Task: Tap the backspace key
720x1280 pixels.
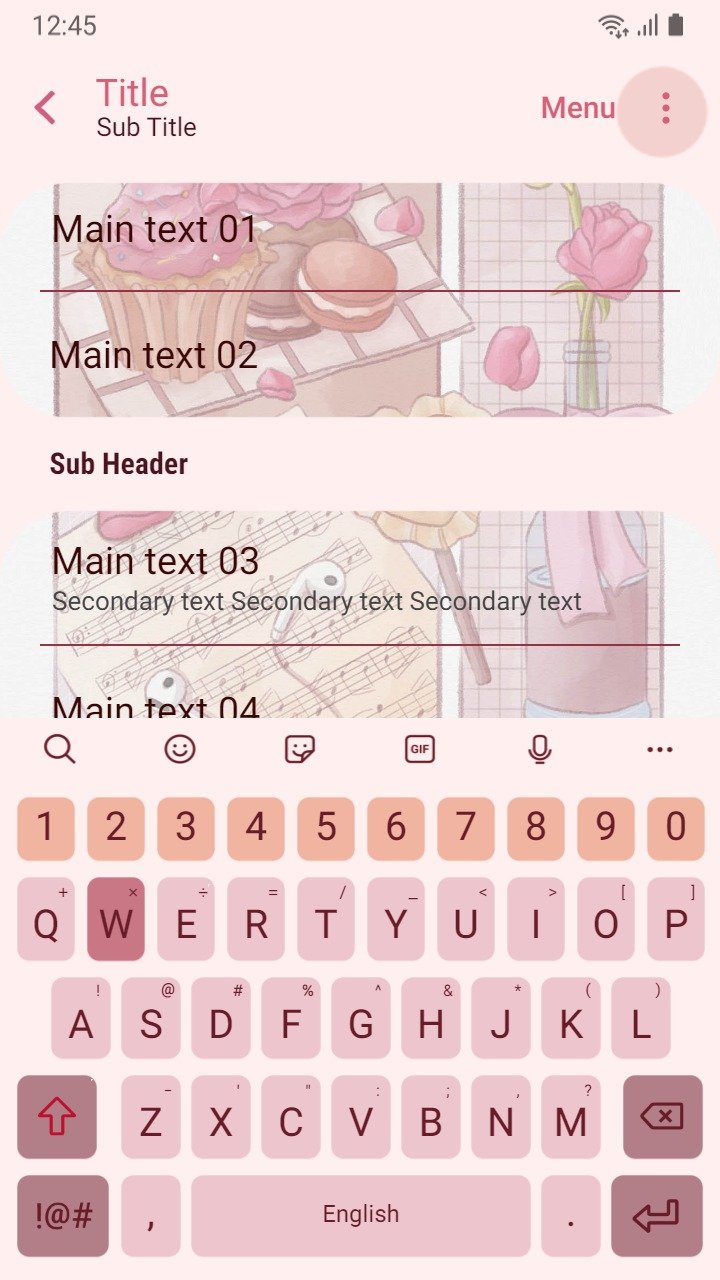Action: pyautogui.click(x=663, y=1117)
